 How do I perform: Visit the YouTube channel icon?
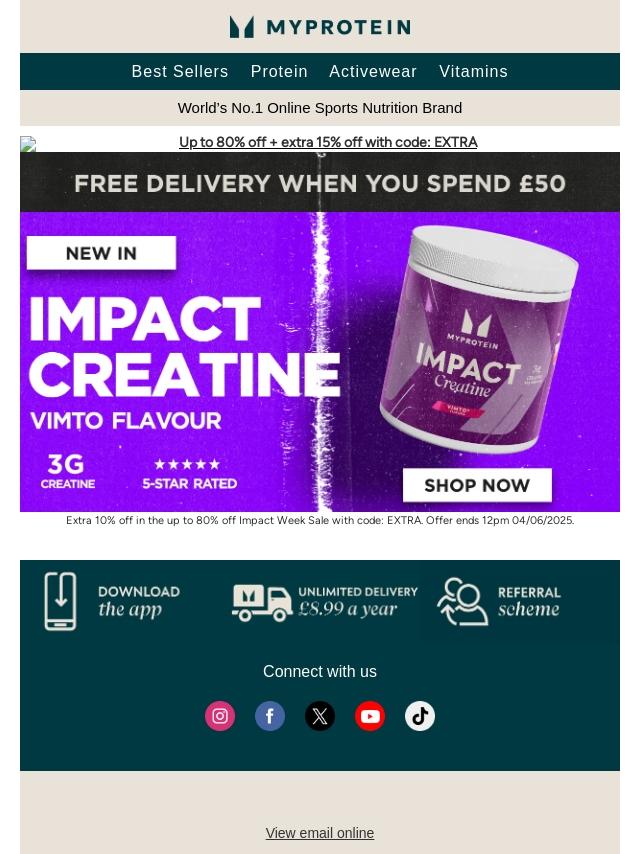click(370, 716)
